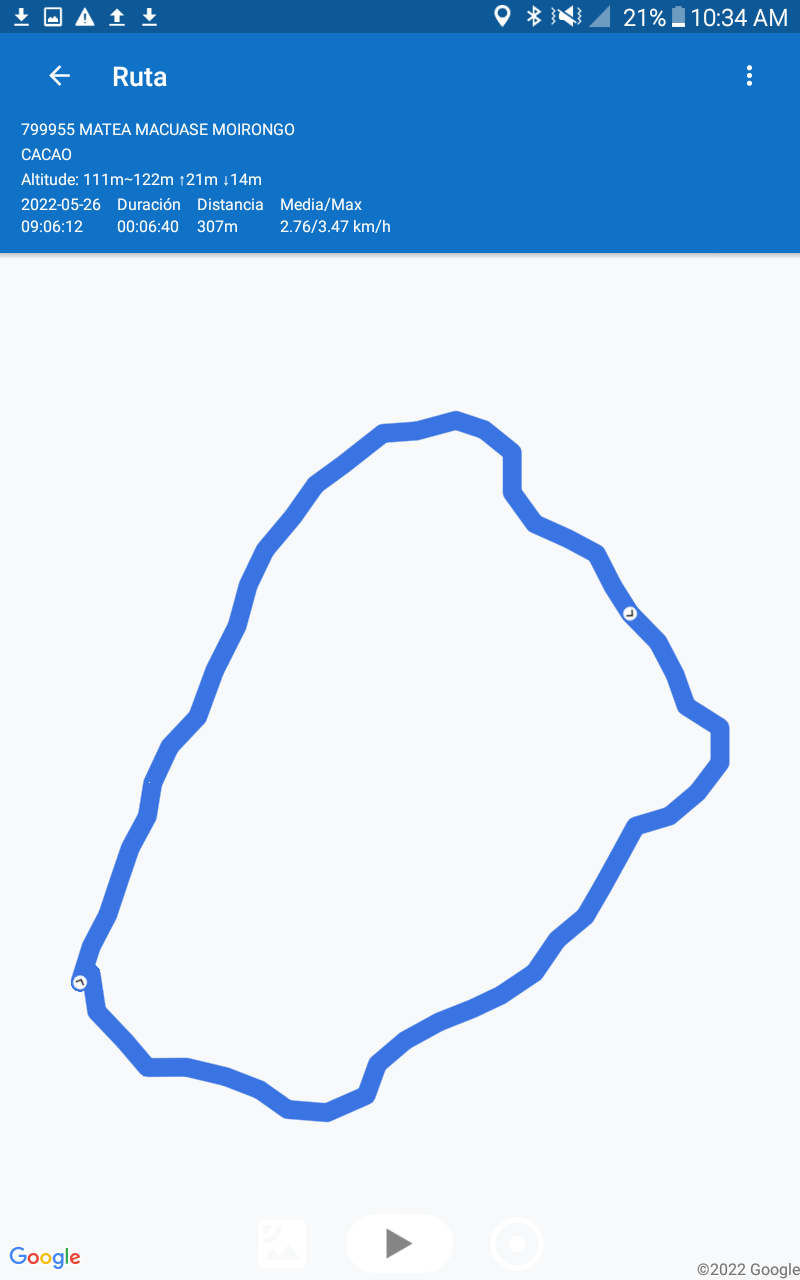This screenshot has width=800, height=1280.
Task: Play the route animation
Action: coord(399,1243)
